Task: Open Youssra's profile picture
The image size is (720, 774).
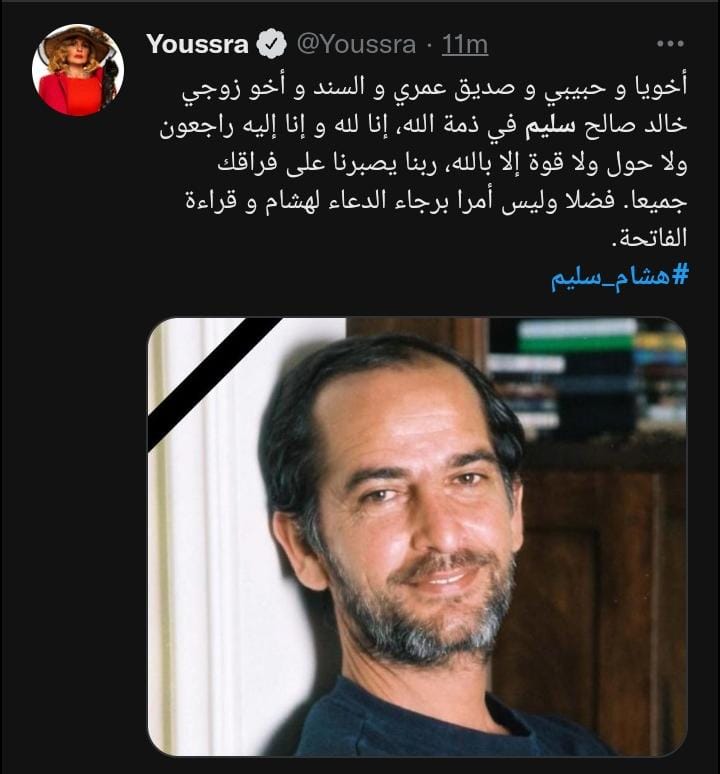Action: (x=76, y=71)
